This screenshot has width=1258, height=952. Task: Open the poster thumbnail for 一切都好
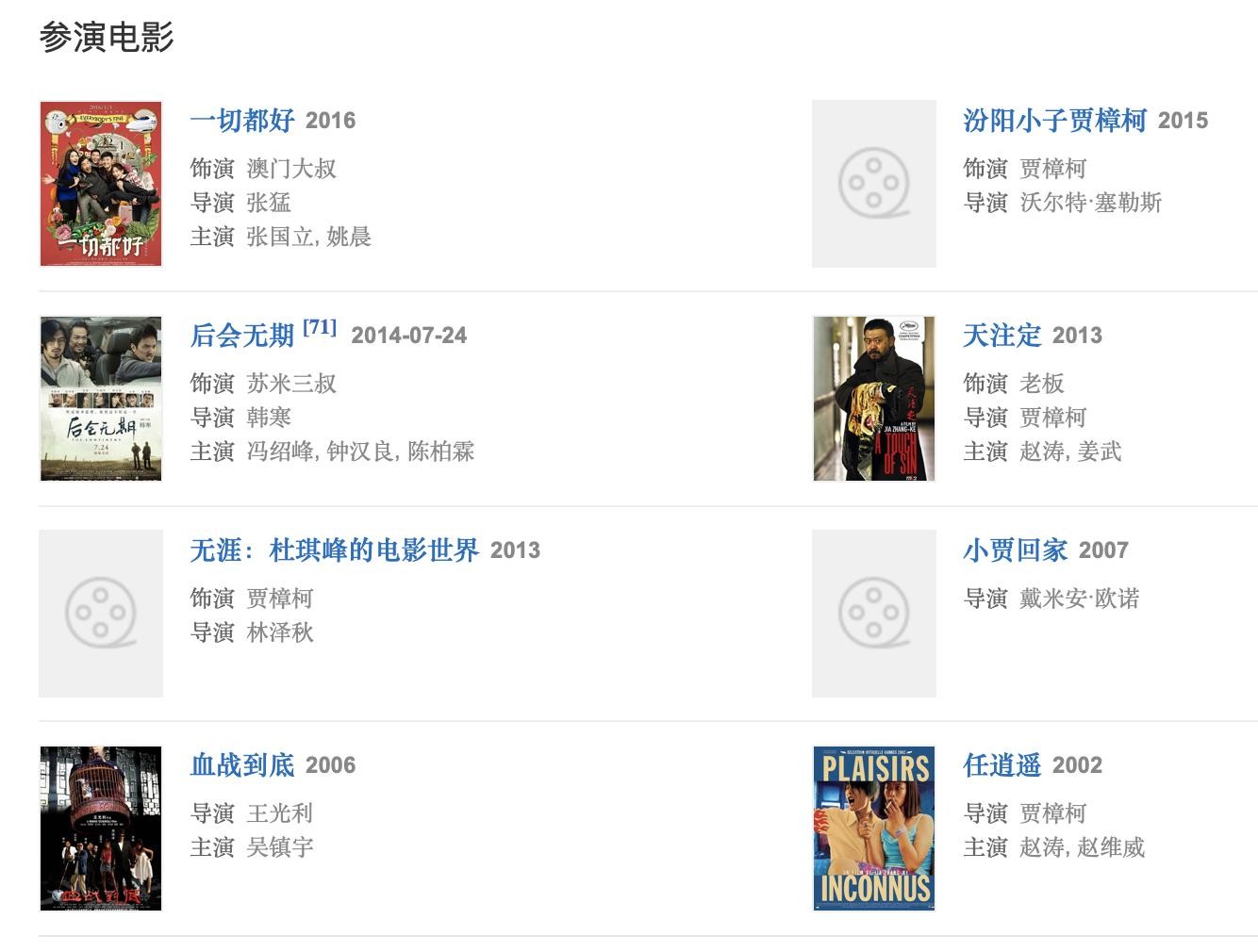(101, 184)
